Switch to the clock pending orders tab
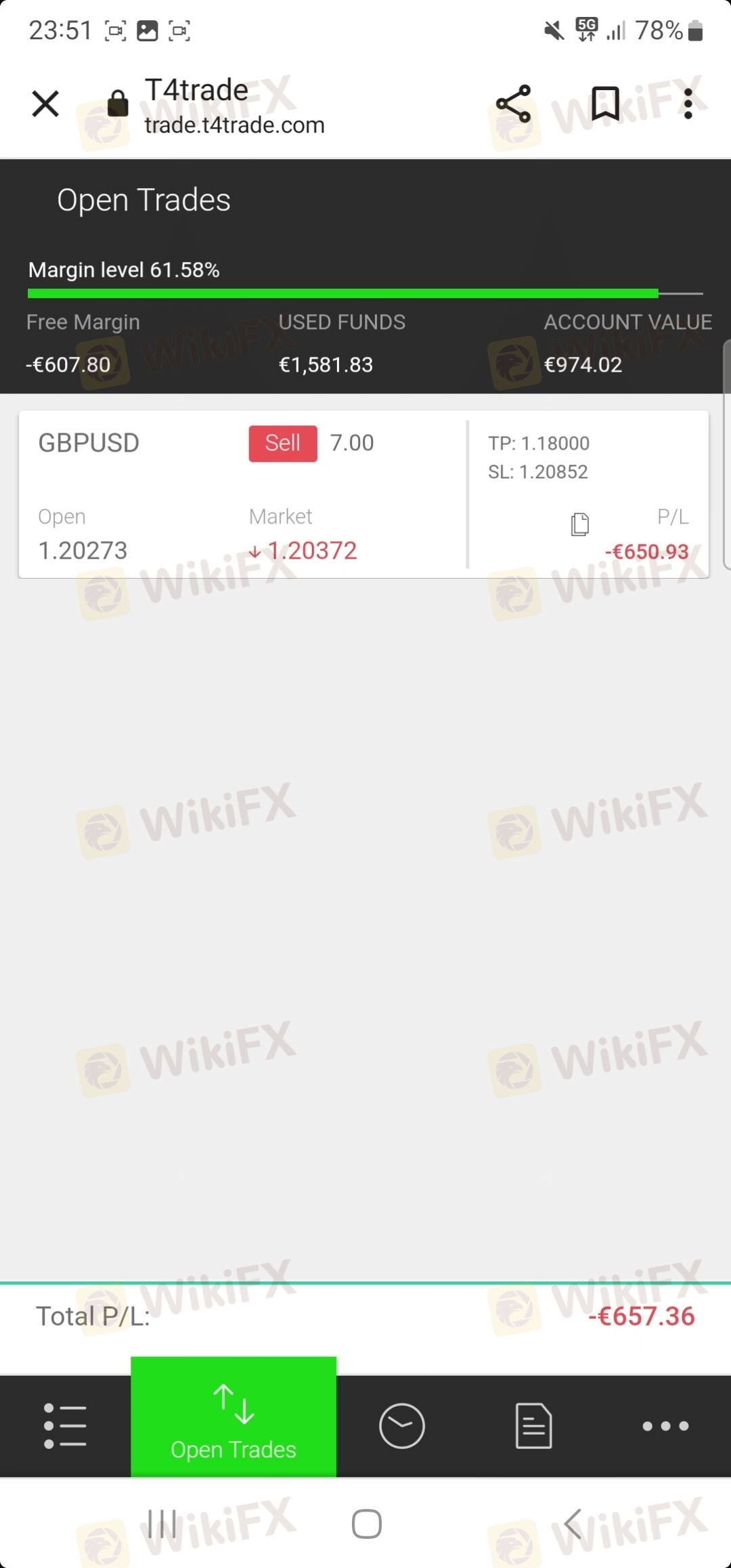 pos(401,1426)
